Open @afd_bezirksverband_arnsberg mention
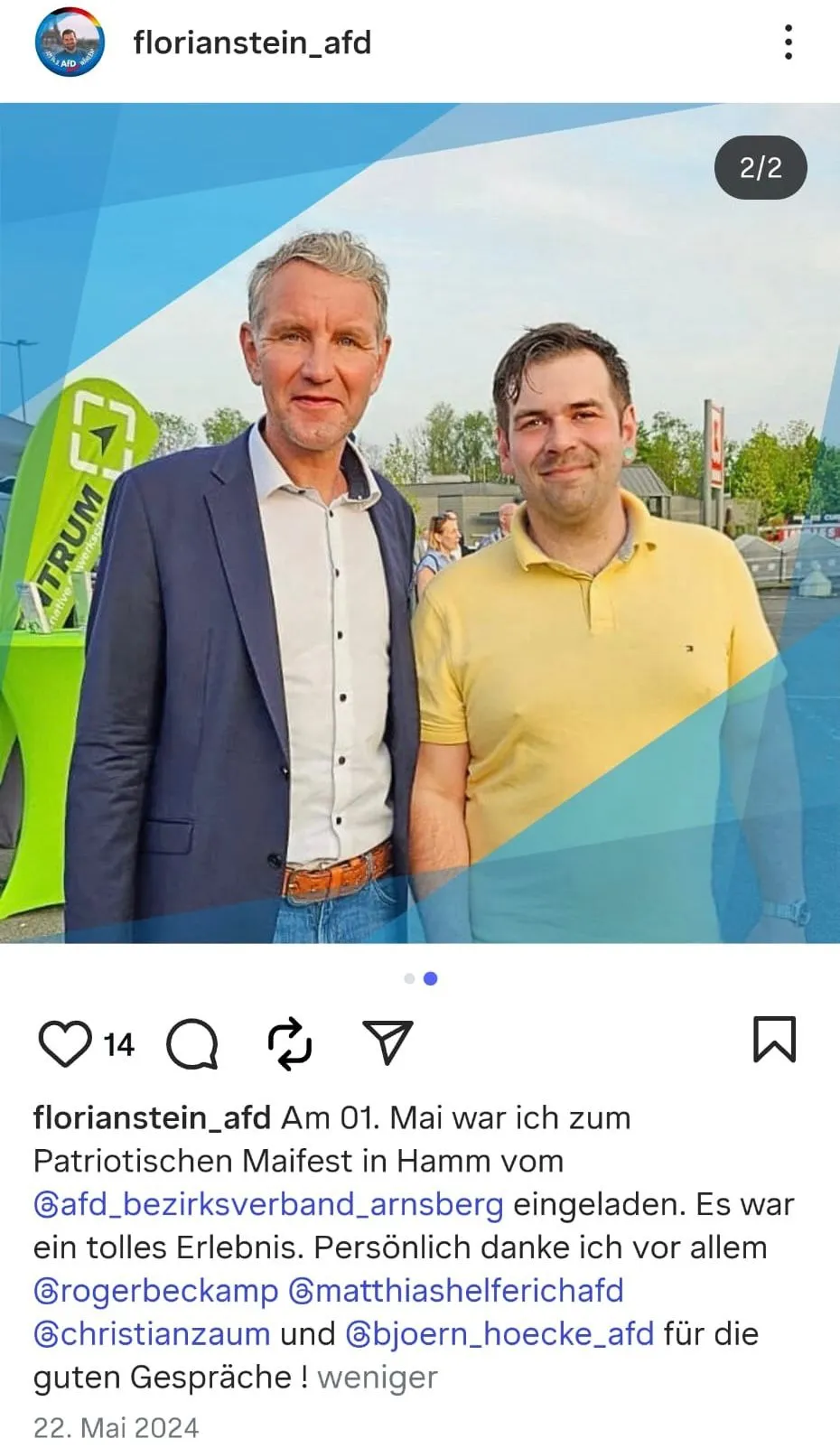840x1448 pixels. click(268, 1204)
